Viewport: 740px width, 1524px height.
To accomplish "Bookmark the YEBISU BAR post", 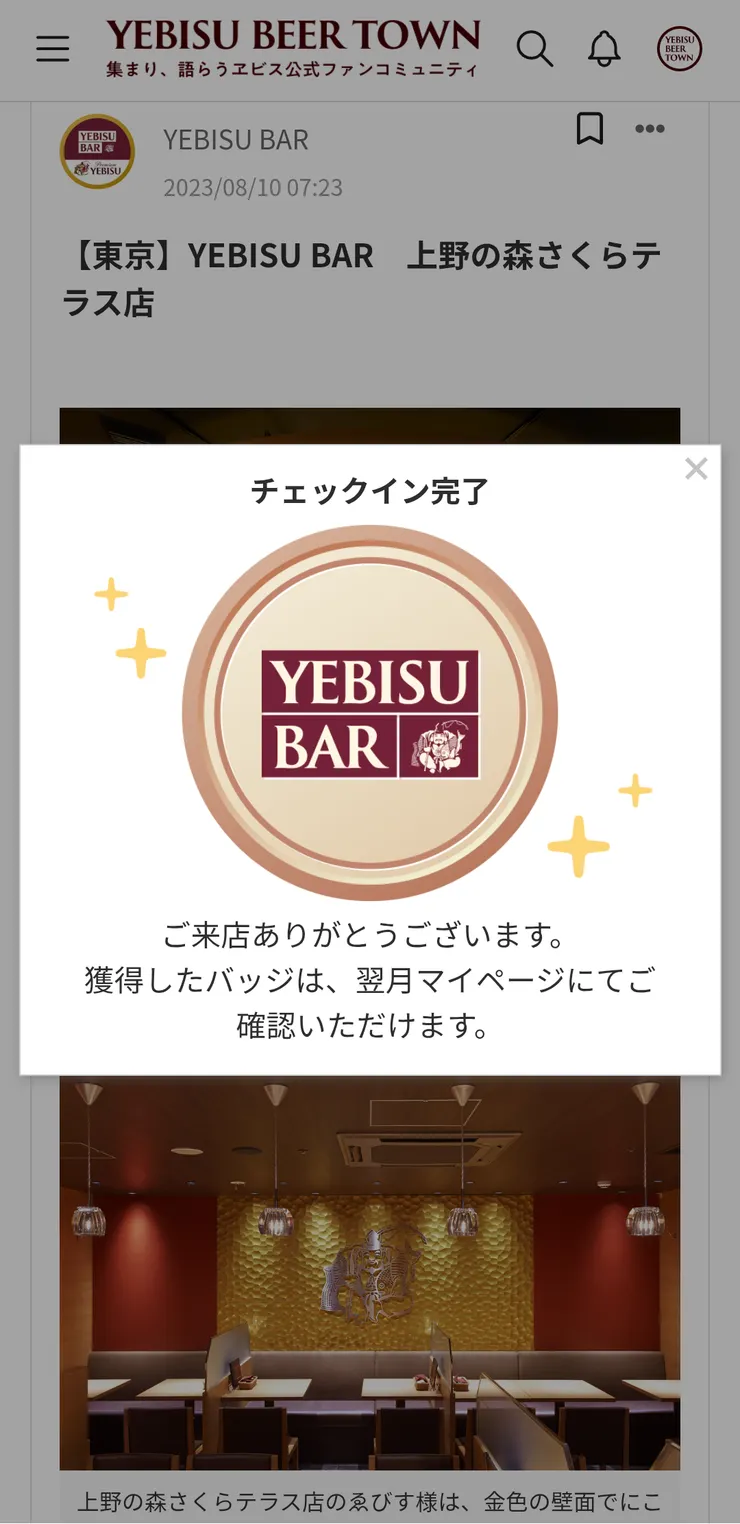I will tap(590, 128).
